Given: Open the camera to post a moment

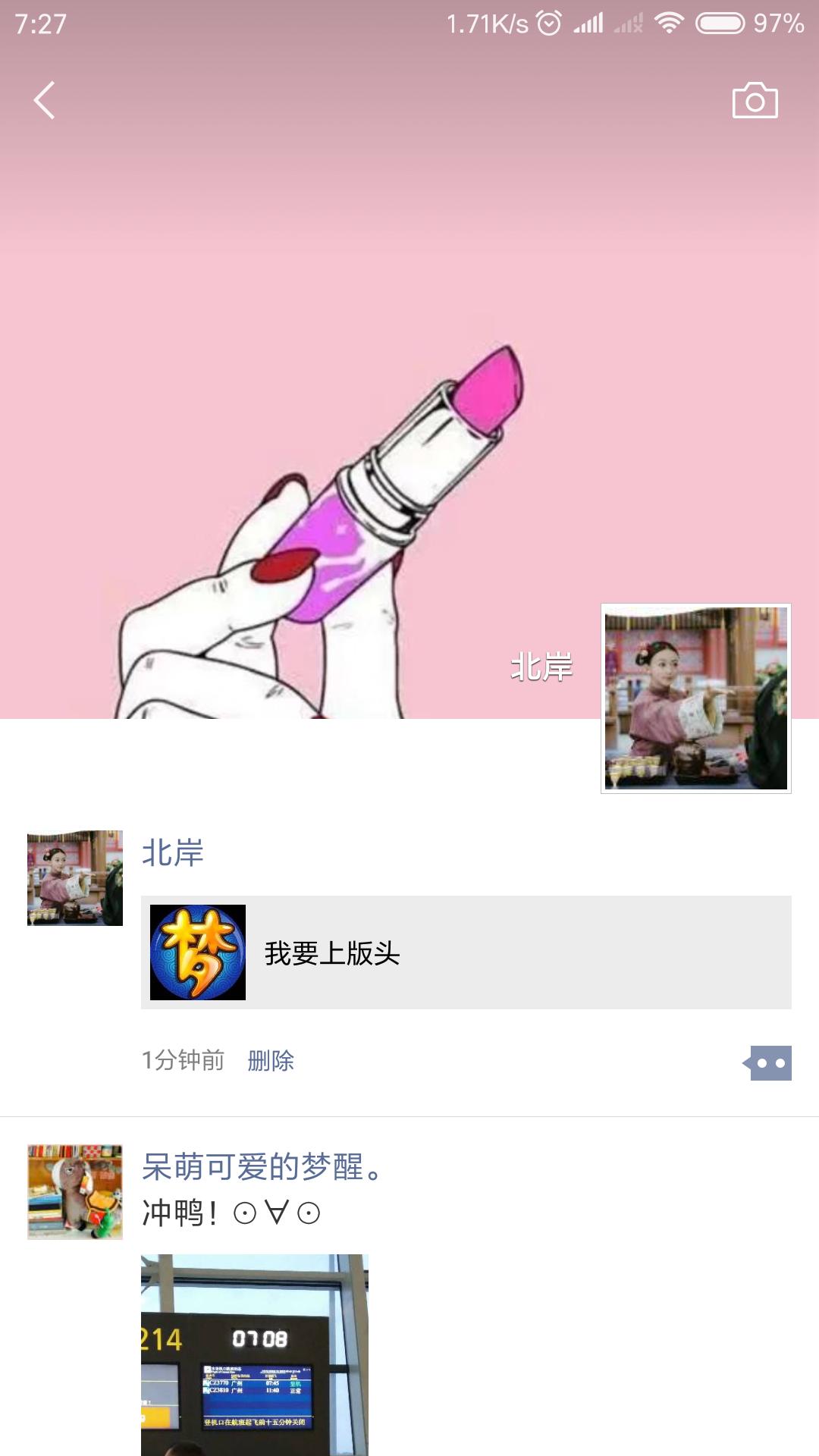Looking at the screenshot, I should coord(755,101).
